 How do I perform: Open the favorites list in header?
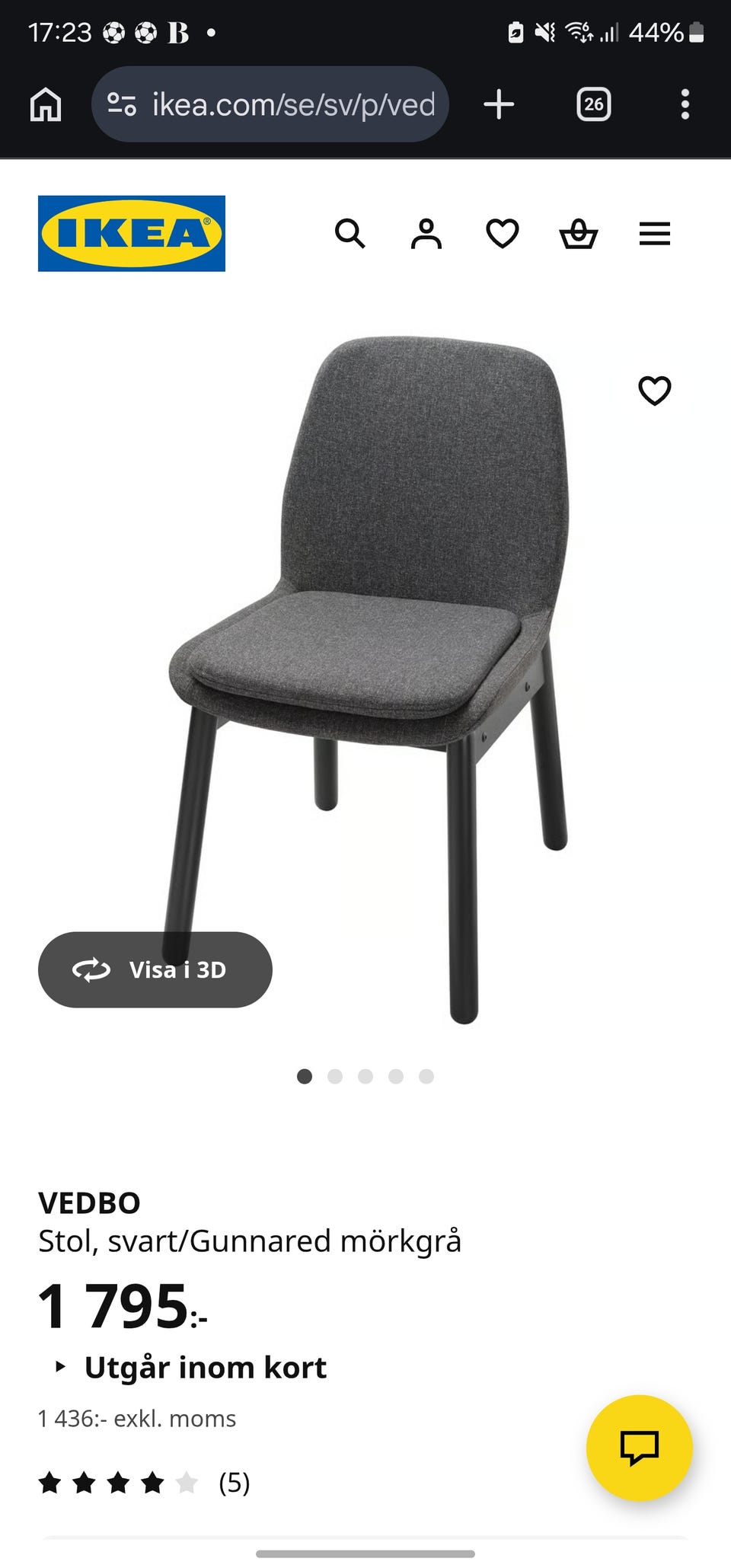click(x=503, y=234)
